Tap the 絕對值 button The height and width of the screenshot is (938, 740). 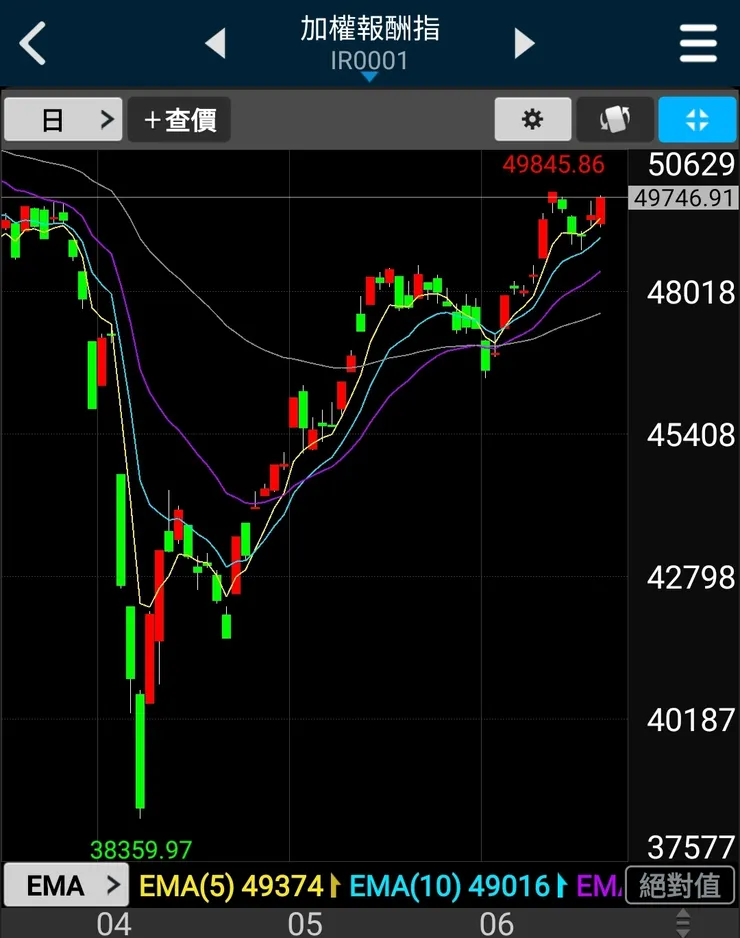click(x=680, y=885)
